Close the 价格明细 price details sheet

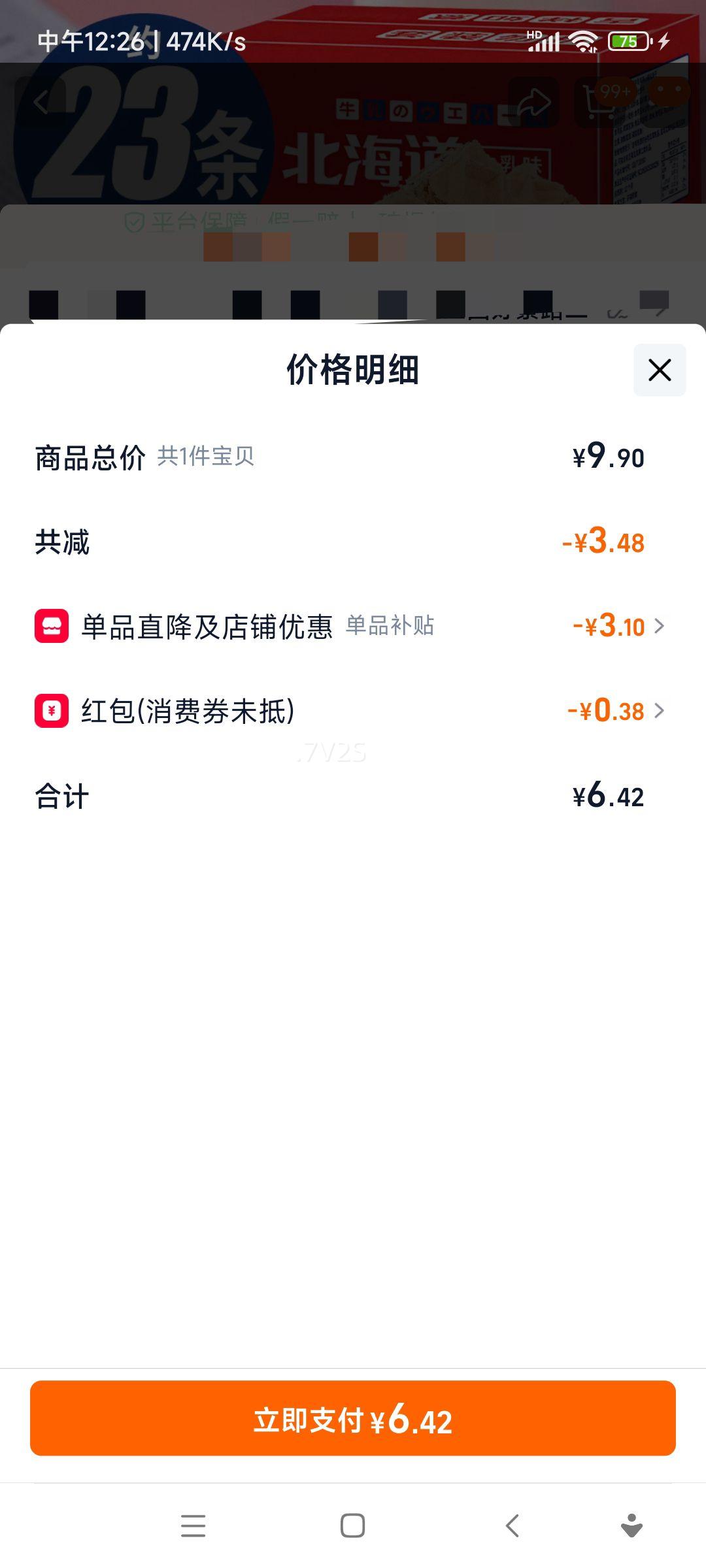pyautogui.click(x=659, y=370)
